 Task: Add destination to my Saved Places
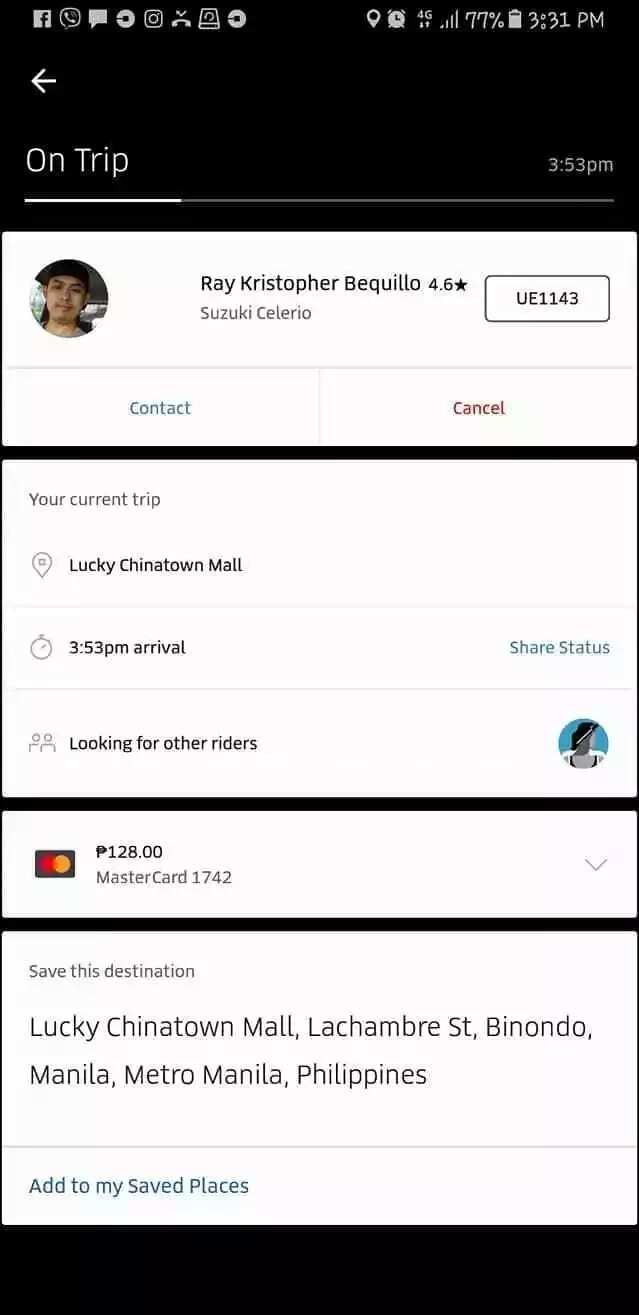139,1186
